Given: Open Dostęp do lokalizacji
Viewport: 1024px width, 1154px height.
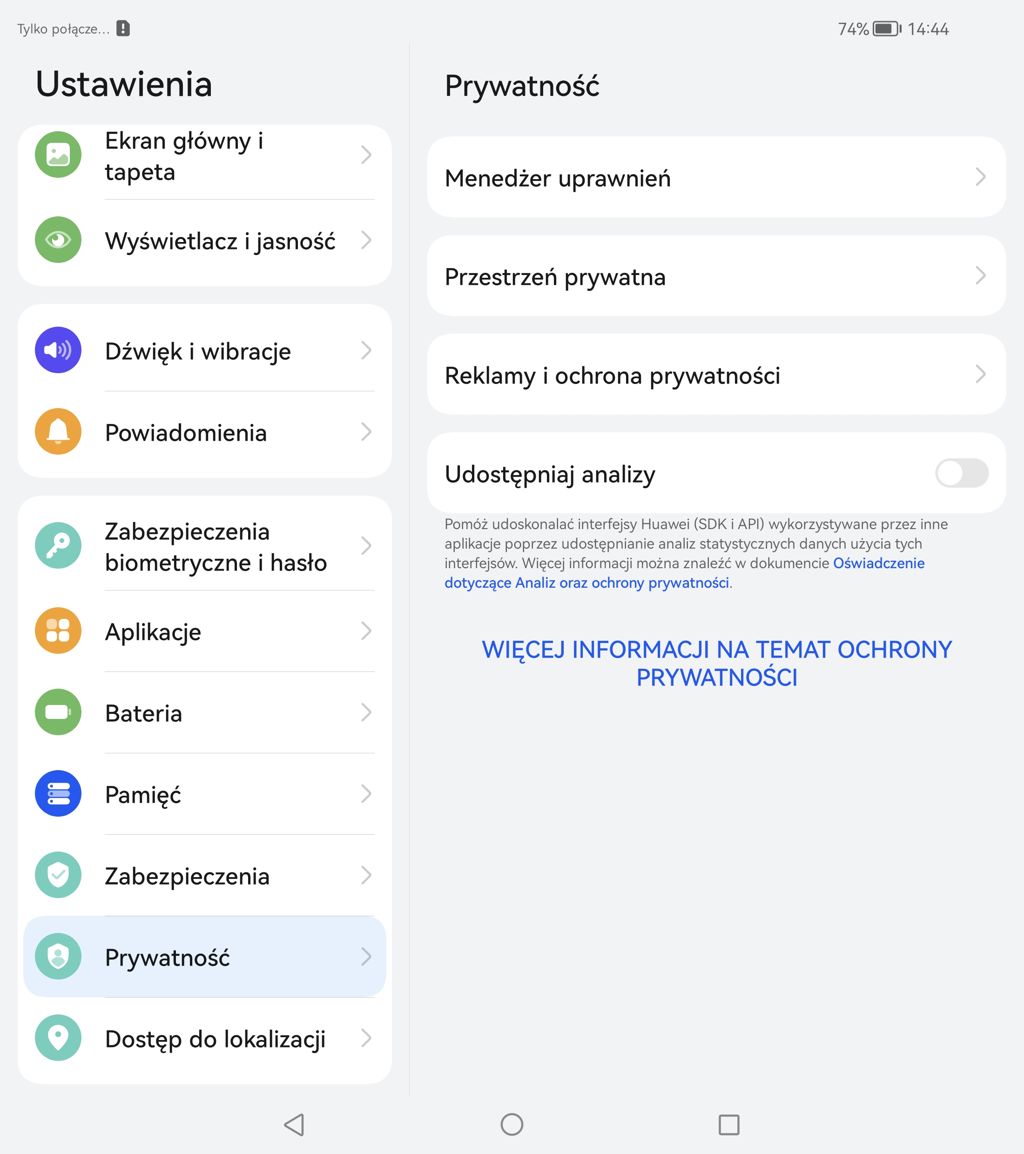Looking at the screenshot, I should [x=204, y=1039].
